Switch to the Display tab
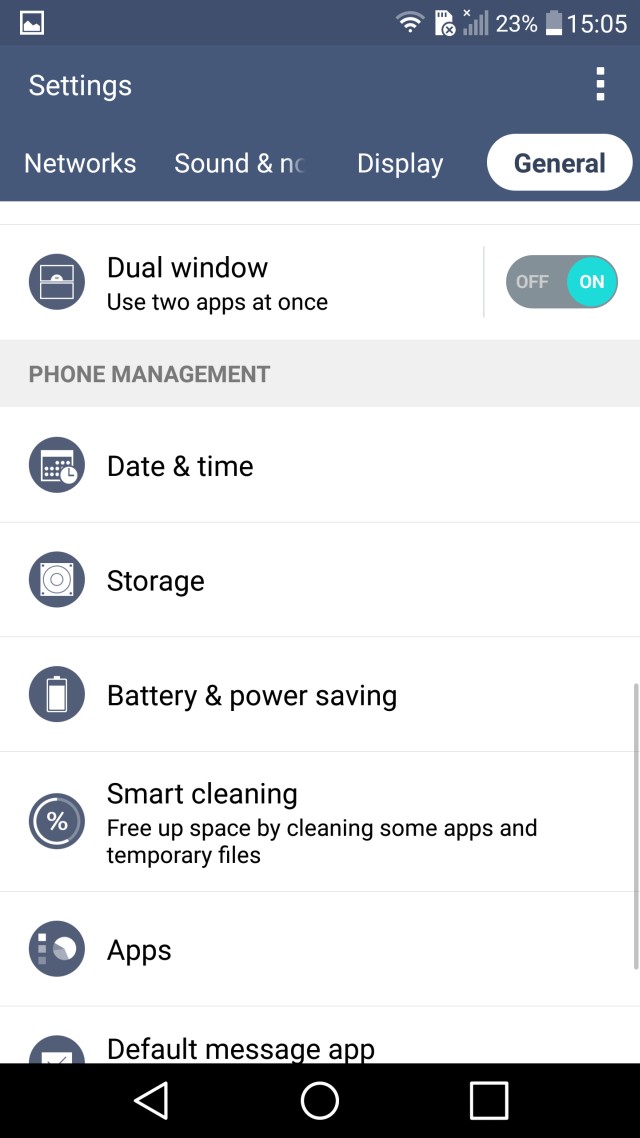Image resolution: width=640 pixels, height=1138 pixels. point(400,163)
